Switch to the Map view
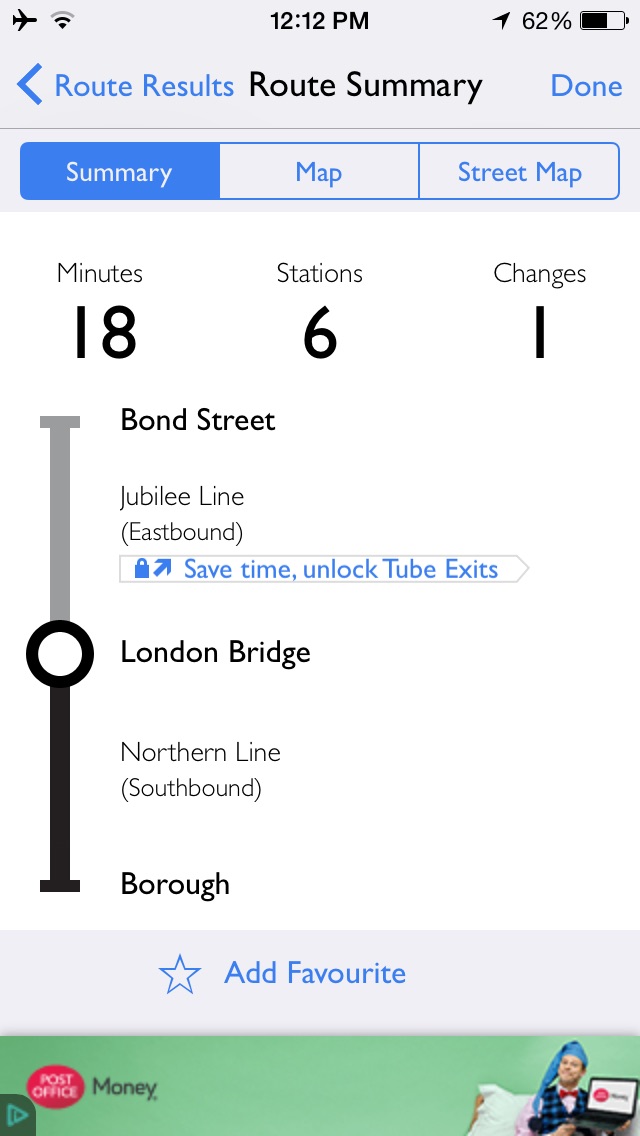Image resolution: width=640 pixels, height=1136 pixels. point(319,172)
